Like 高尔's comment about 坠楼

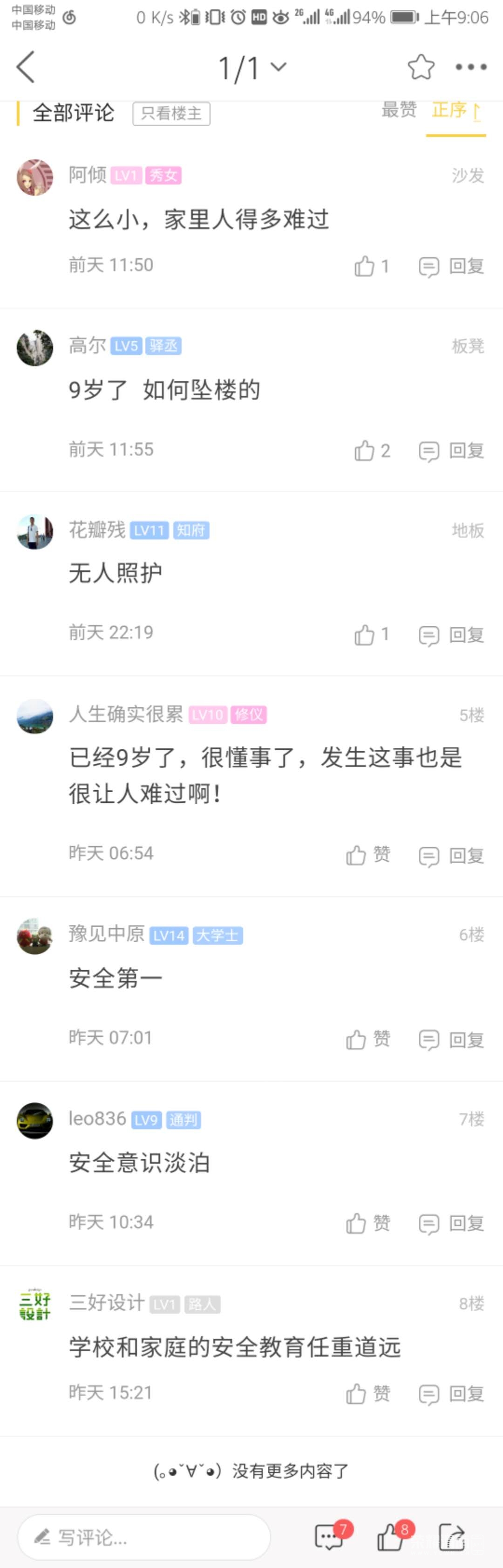point(371,451)
